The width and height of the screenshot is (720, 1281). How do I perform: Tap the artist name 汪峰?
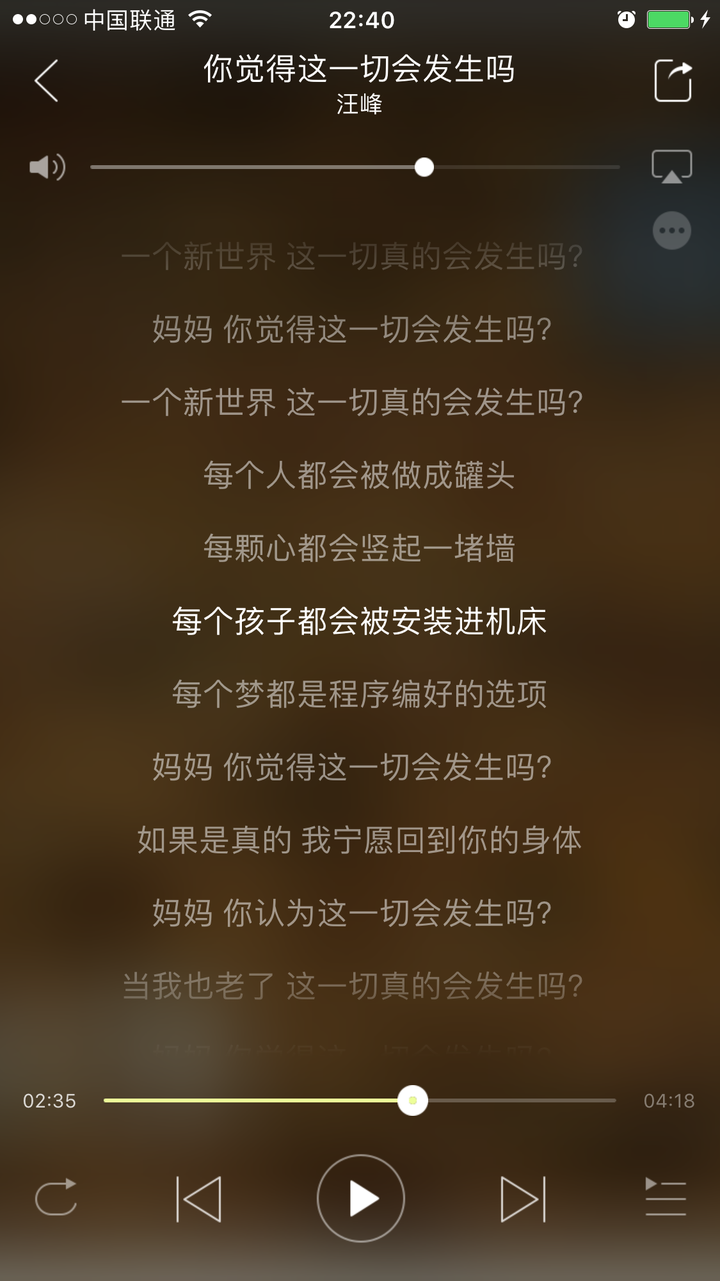(x=360, y=103)
